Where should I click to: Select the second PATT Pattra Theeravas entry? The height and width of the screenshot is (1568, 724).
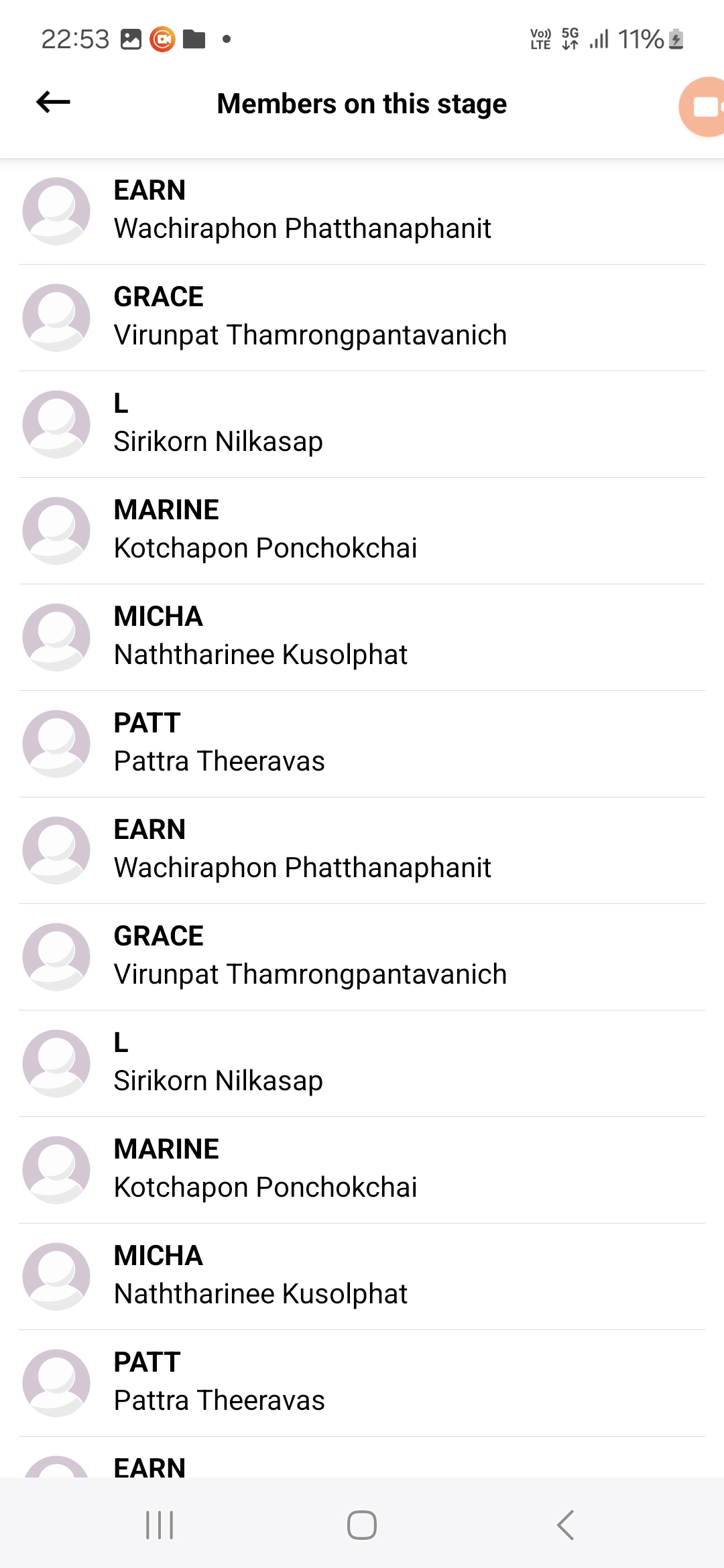[x=362, y=1382]
